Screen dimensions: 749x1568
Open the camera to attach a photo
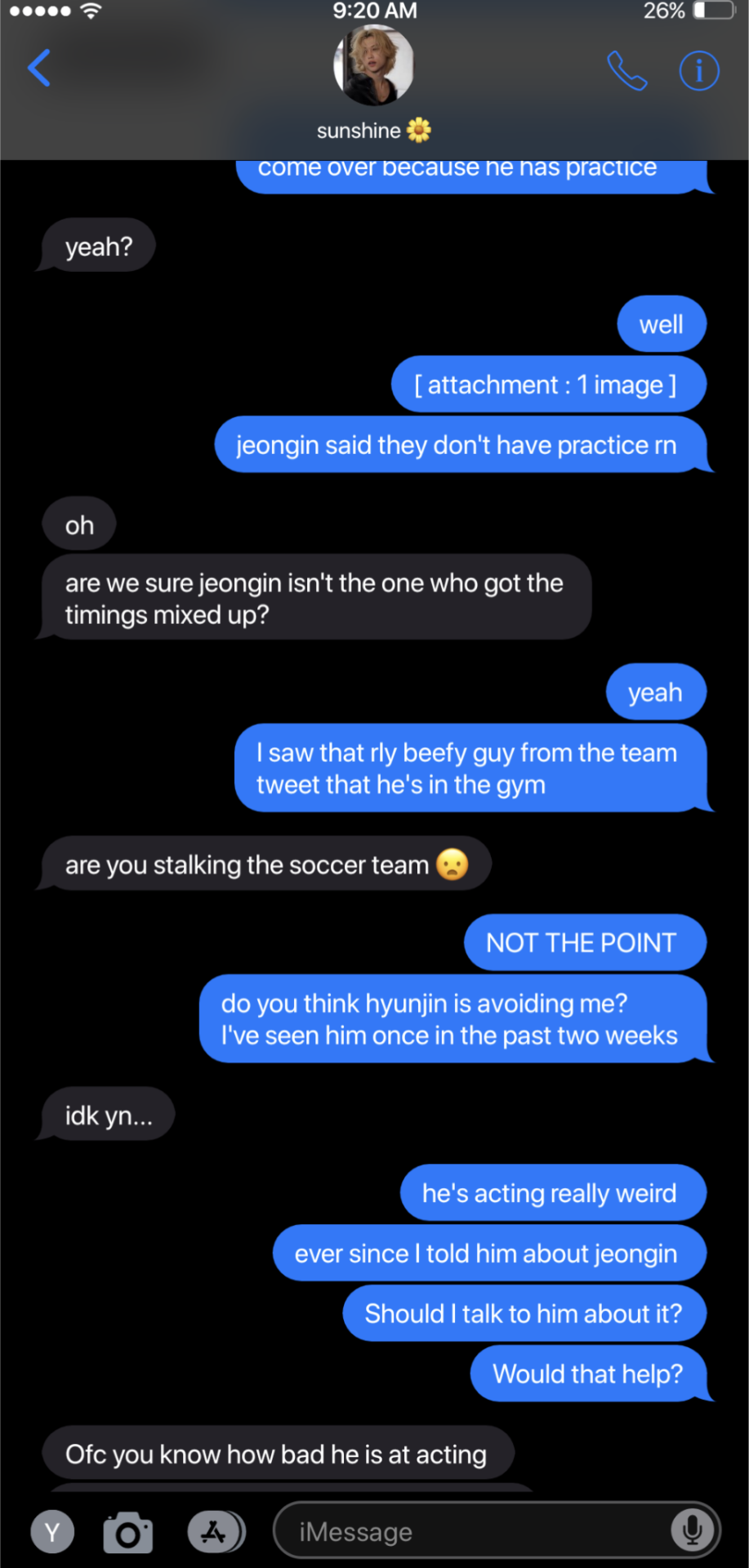coord(128,1533)
